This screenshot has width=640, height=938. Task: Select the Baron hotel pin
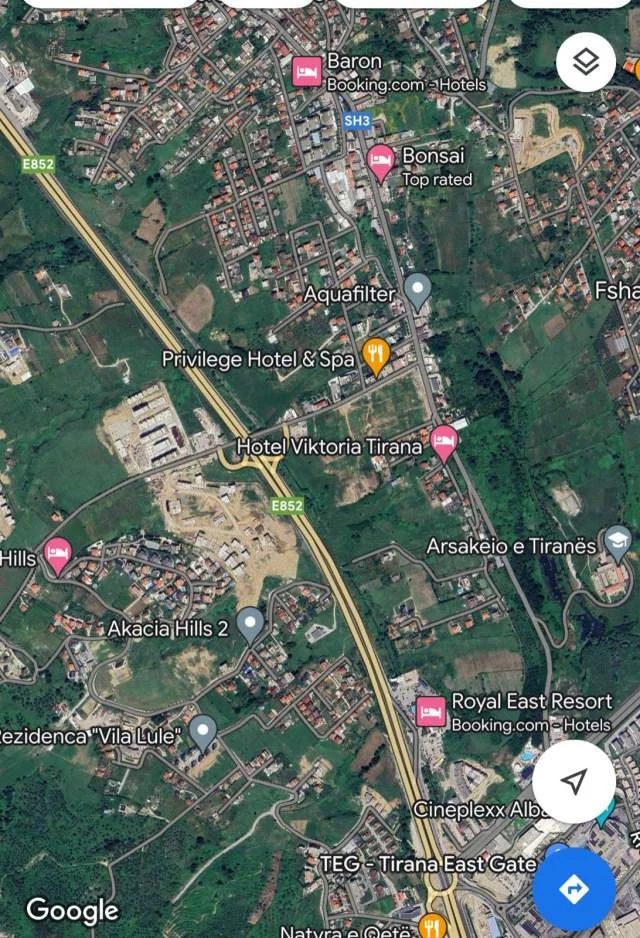point(307,70)
